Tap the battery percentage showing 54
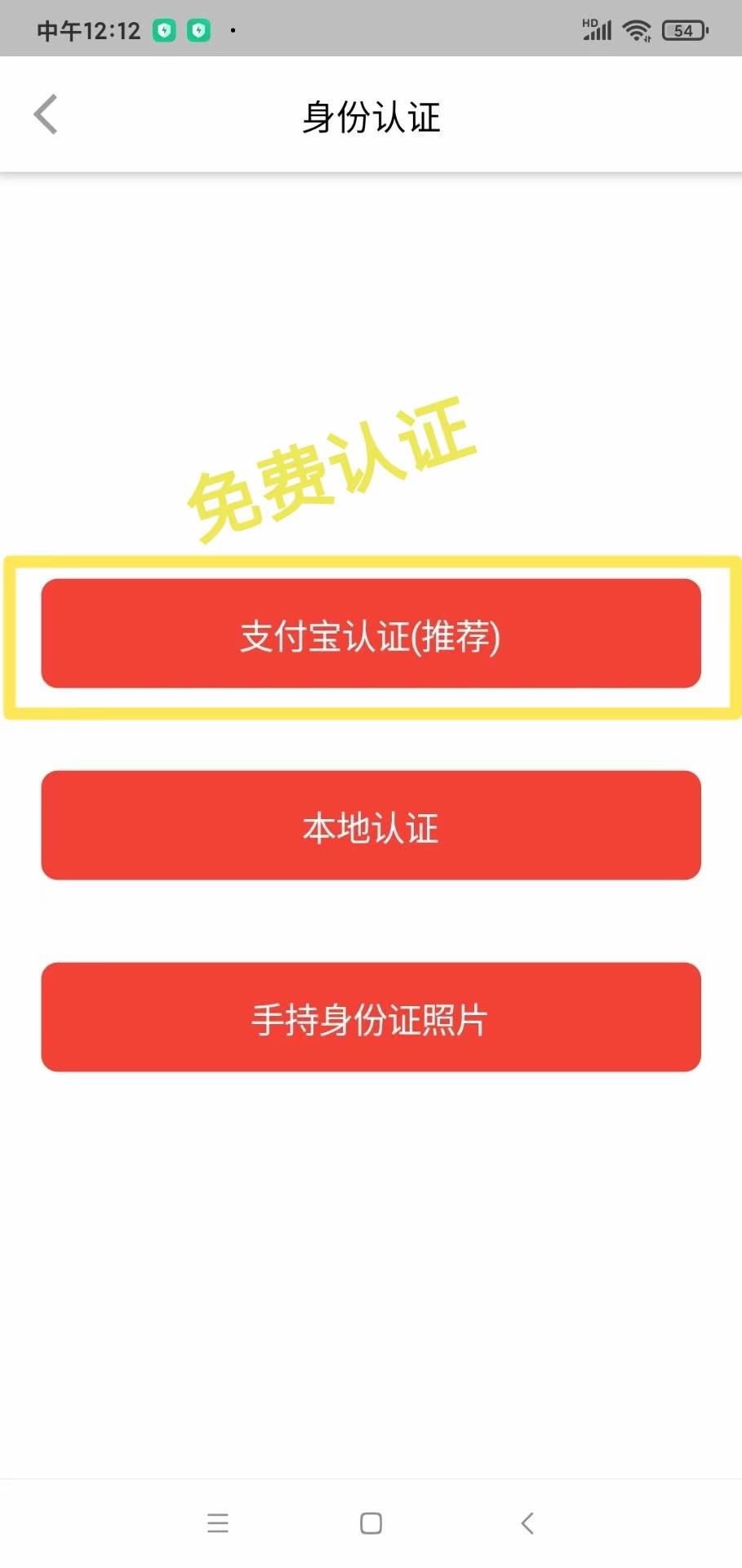742x1568 pixels. point(686,29)
